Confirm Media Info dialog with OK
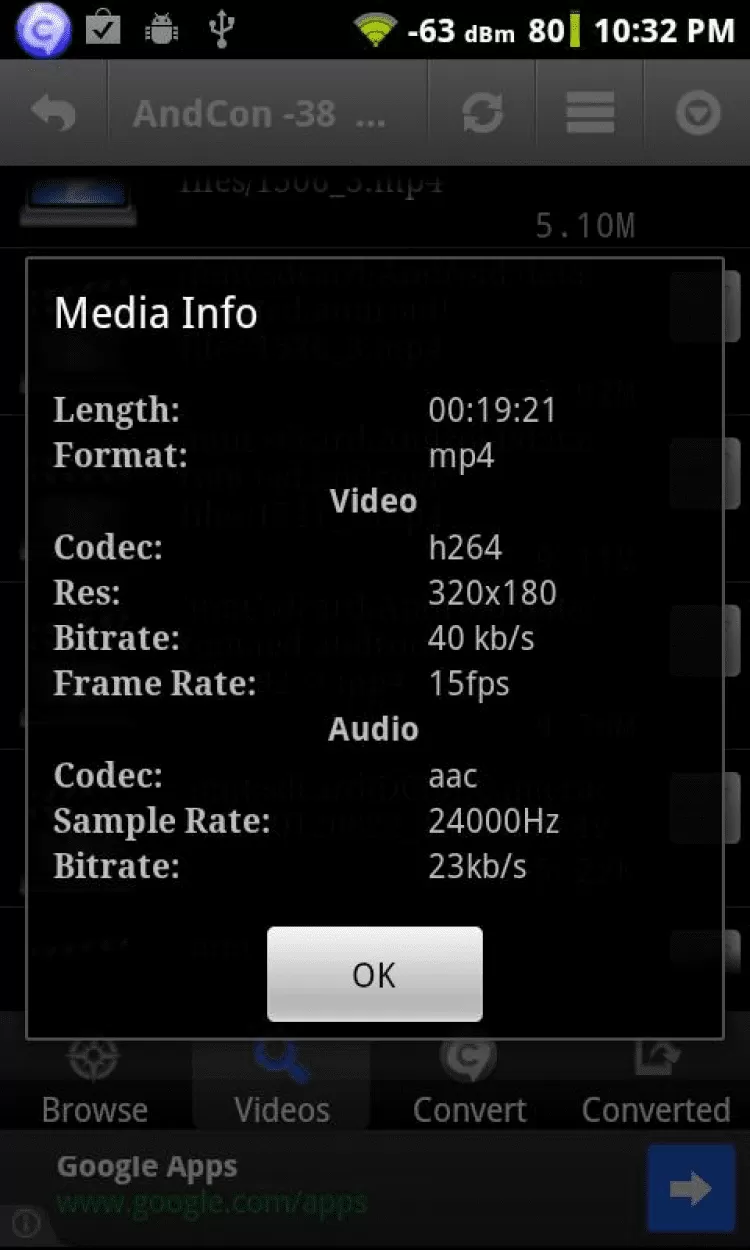This screenshot has height=1250, width=750. coord(374,974)
